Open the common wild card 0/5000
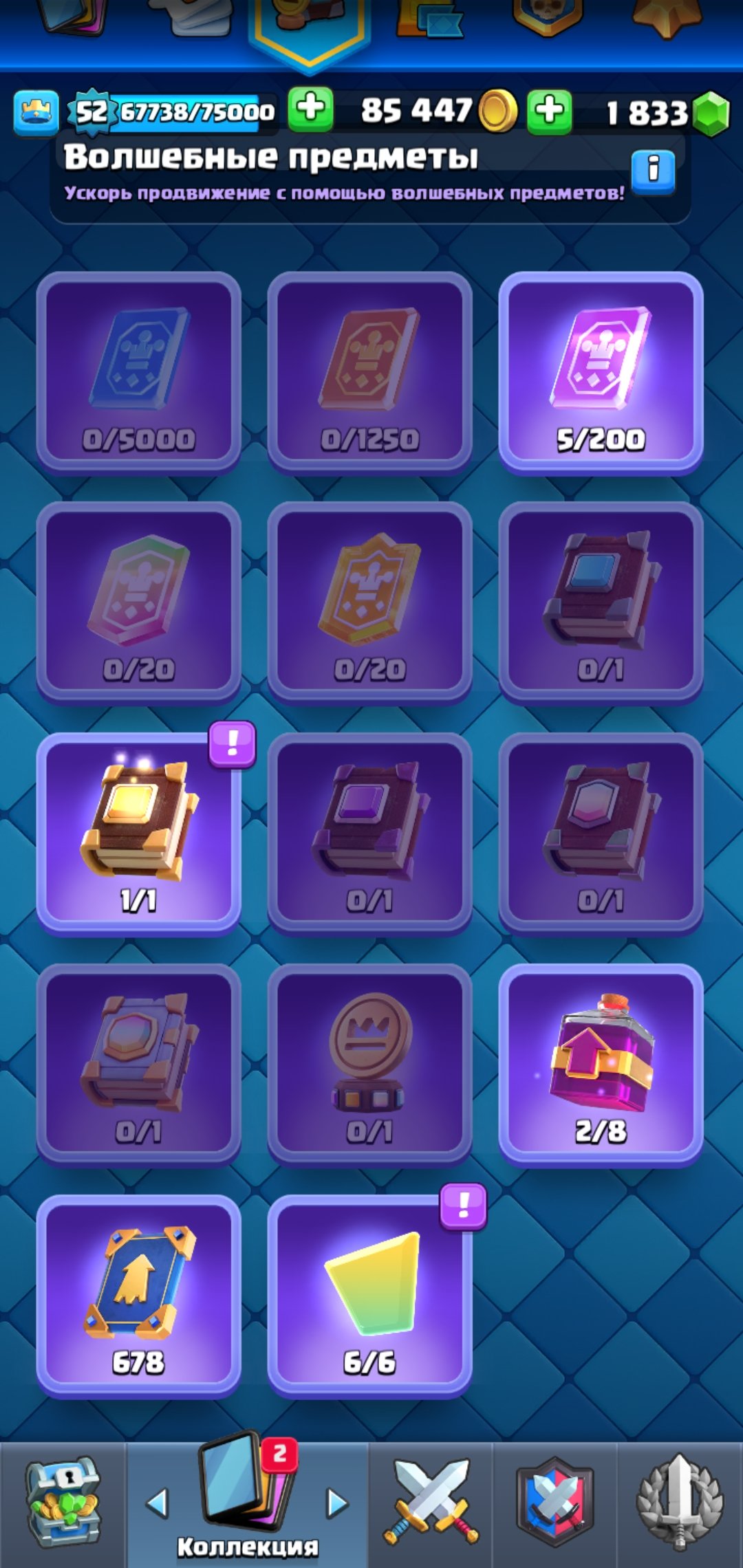 click(x=138, y=372)
